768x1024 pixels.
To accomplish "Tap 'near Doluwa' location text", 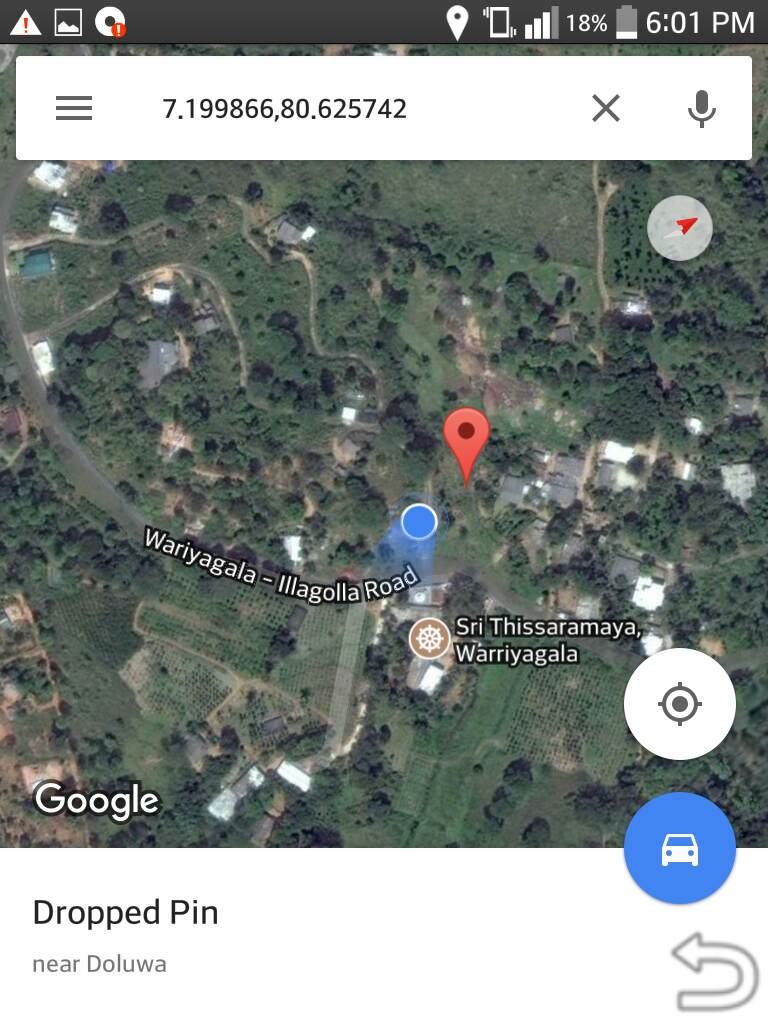I will point(100,964).
